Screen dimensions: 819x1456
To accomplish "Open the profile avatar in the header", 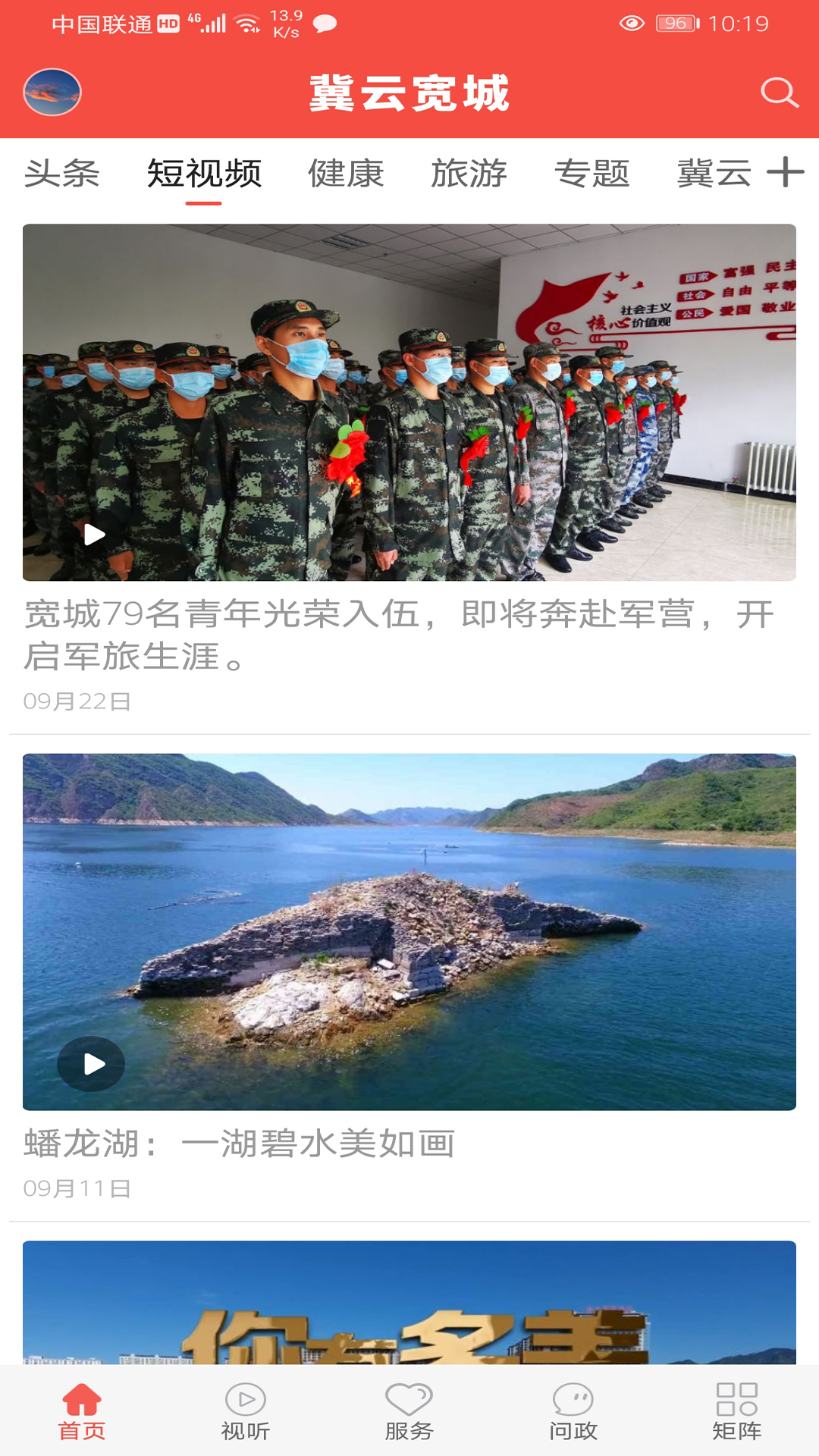I will coord(52,93).
